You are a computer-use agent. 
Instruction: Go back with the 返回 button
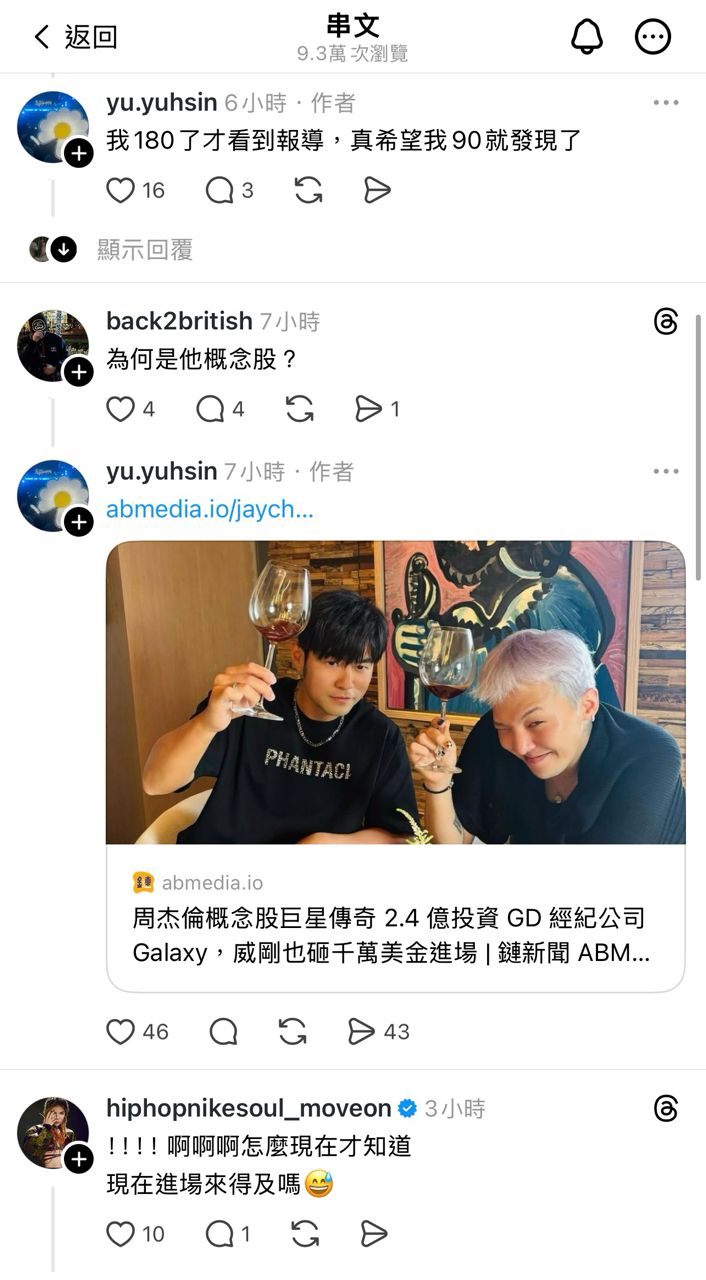[x=76, y=38]
